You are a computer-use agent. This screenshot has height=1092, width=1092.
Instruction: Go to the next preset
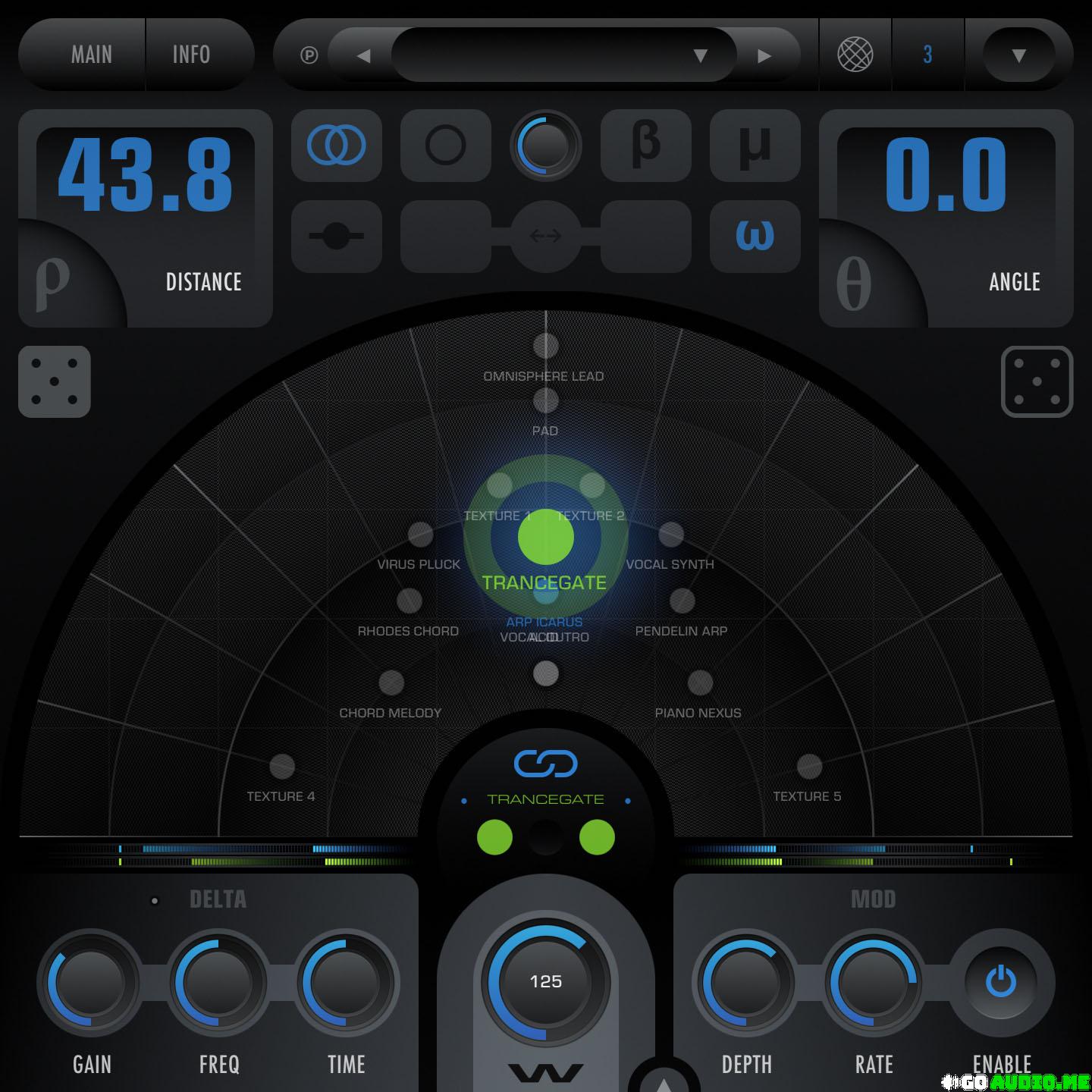764,55
